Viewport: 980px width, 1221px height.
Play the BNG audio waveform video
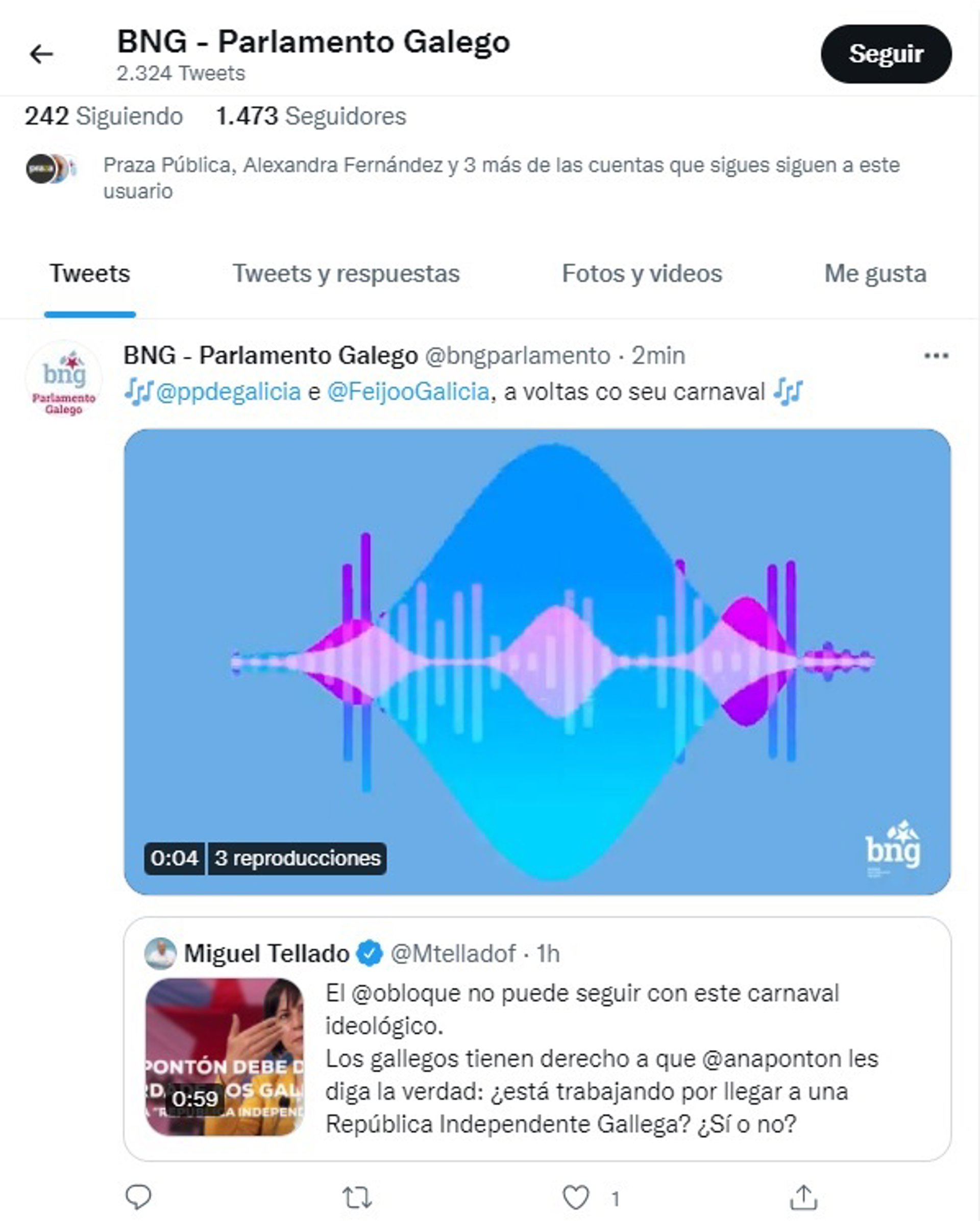point(537,662)
